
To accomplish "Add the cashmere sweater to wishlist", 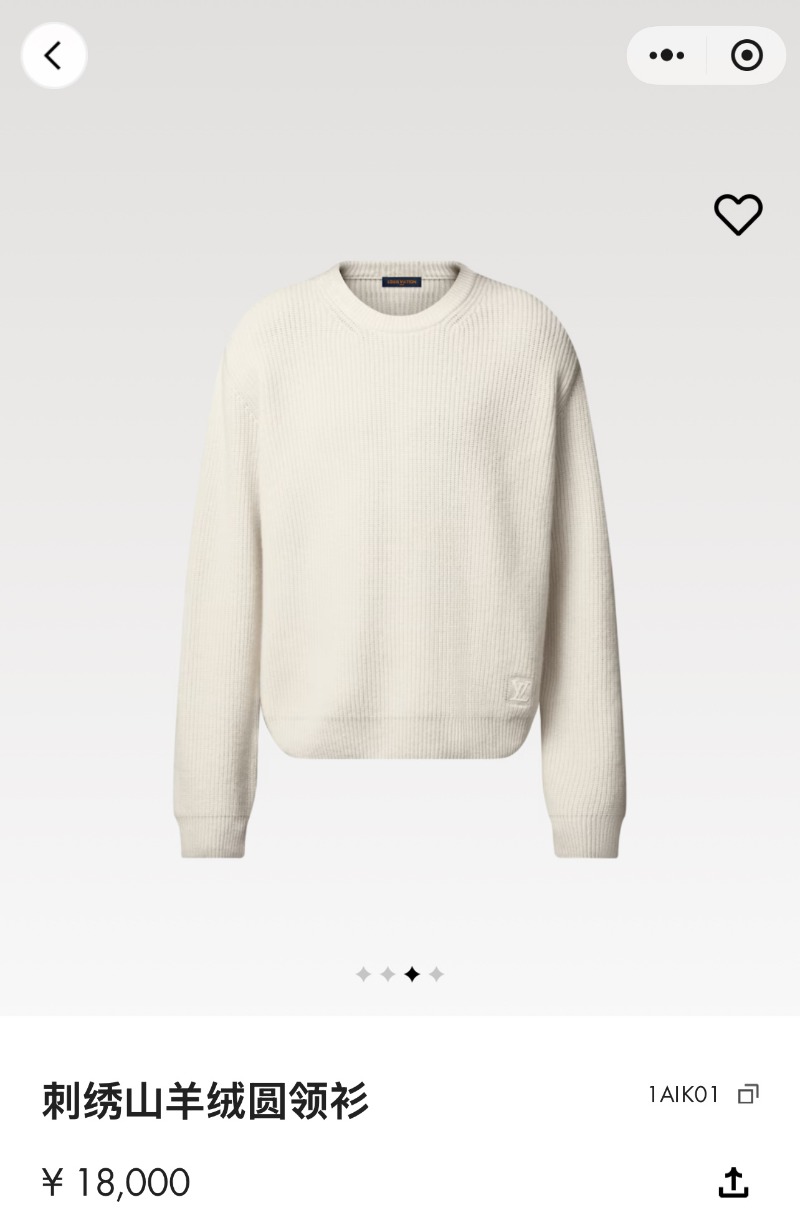I will (x=738, y=214).
